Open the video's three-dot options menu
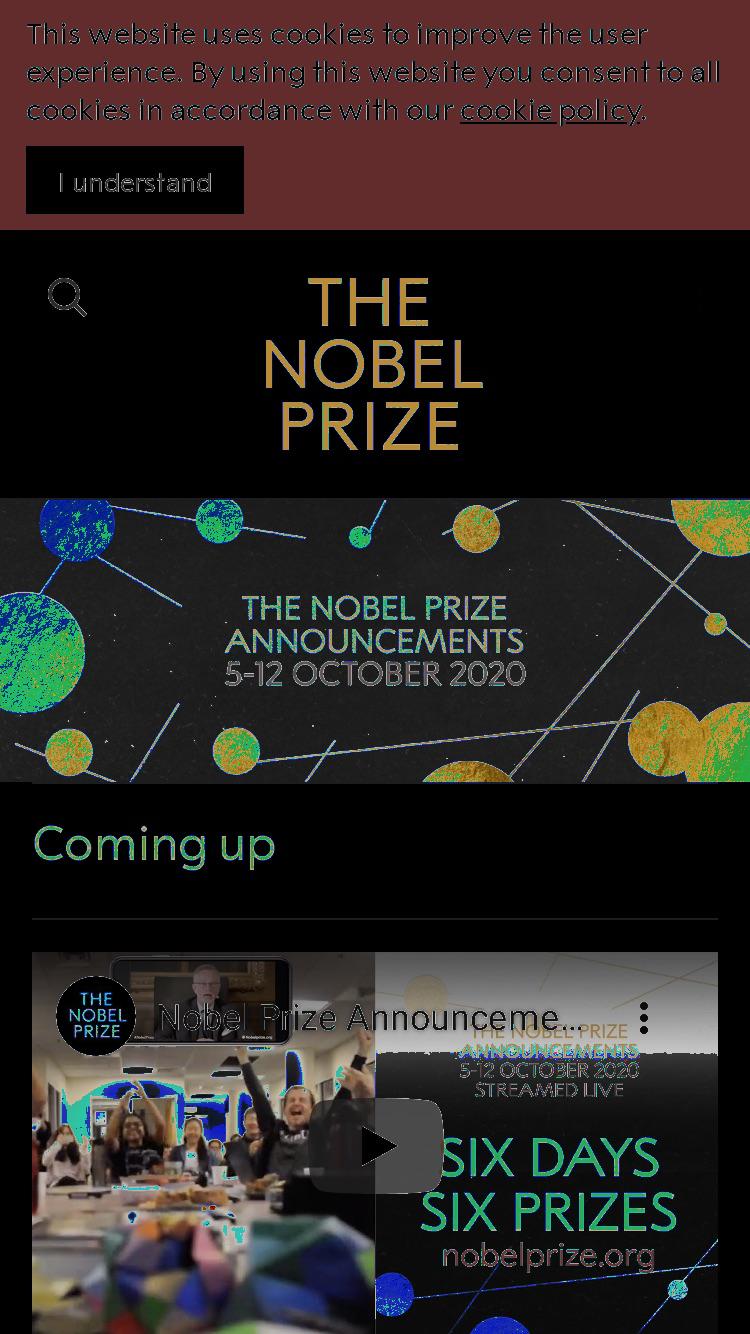Image resolution: width=750 pixels, height=1334 pixels. point(644,1018)
